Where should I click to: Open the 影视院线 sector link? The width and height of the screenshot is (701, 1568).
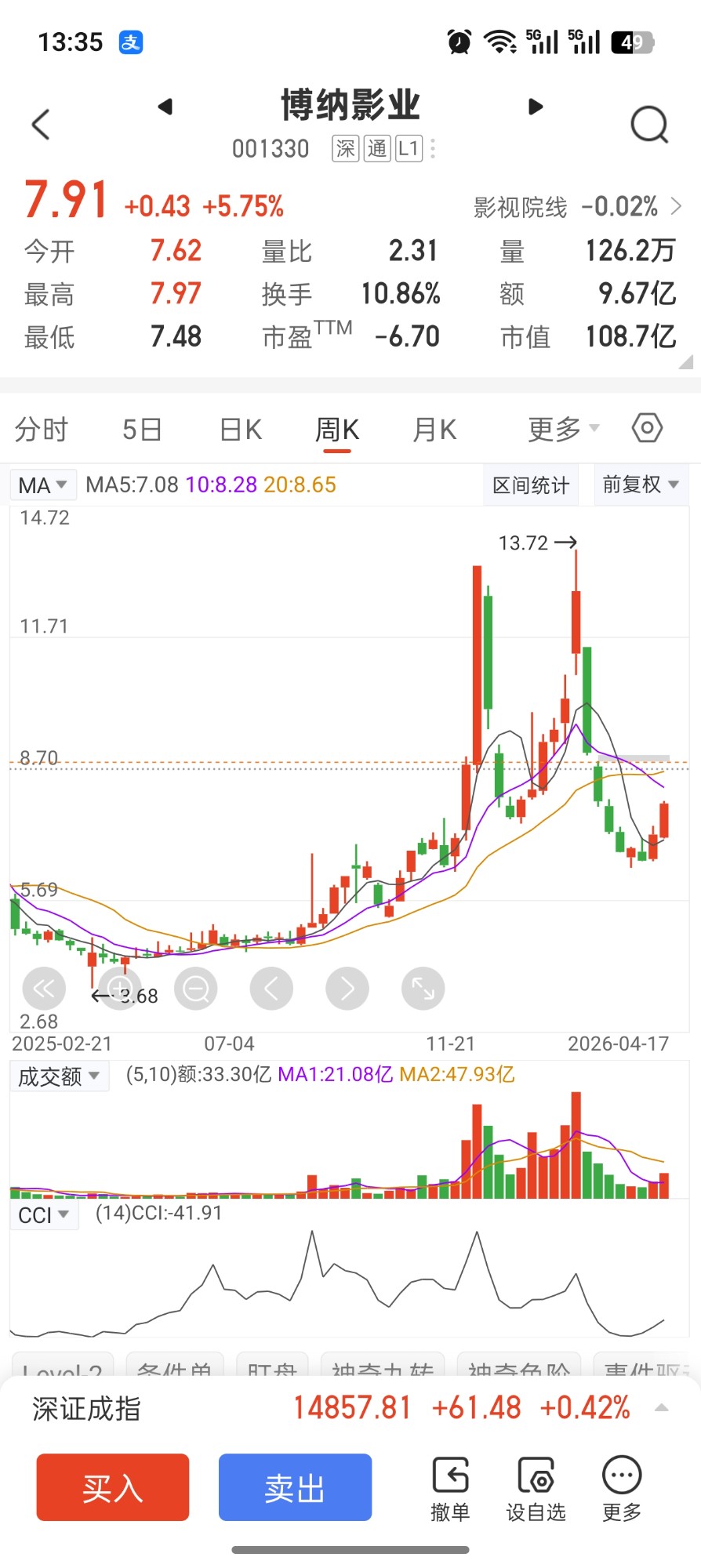(578, 207)
